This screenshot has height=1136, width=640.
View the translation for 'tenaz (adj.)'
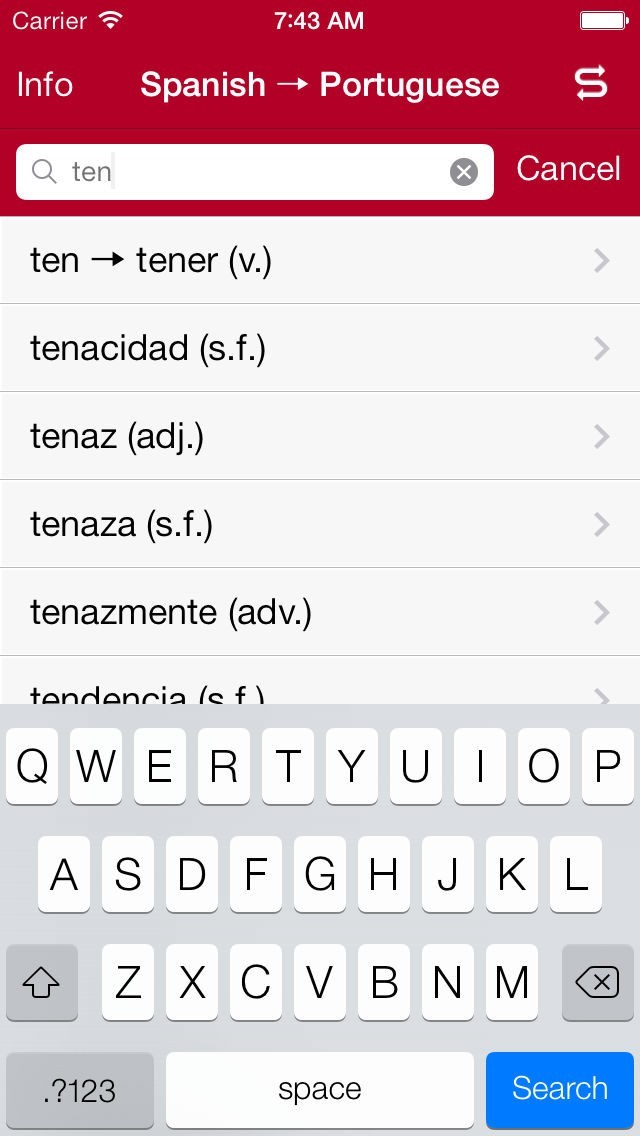(320, 436)
